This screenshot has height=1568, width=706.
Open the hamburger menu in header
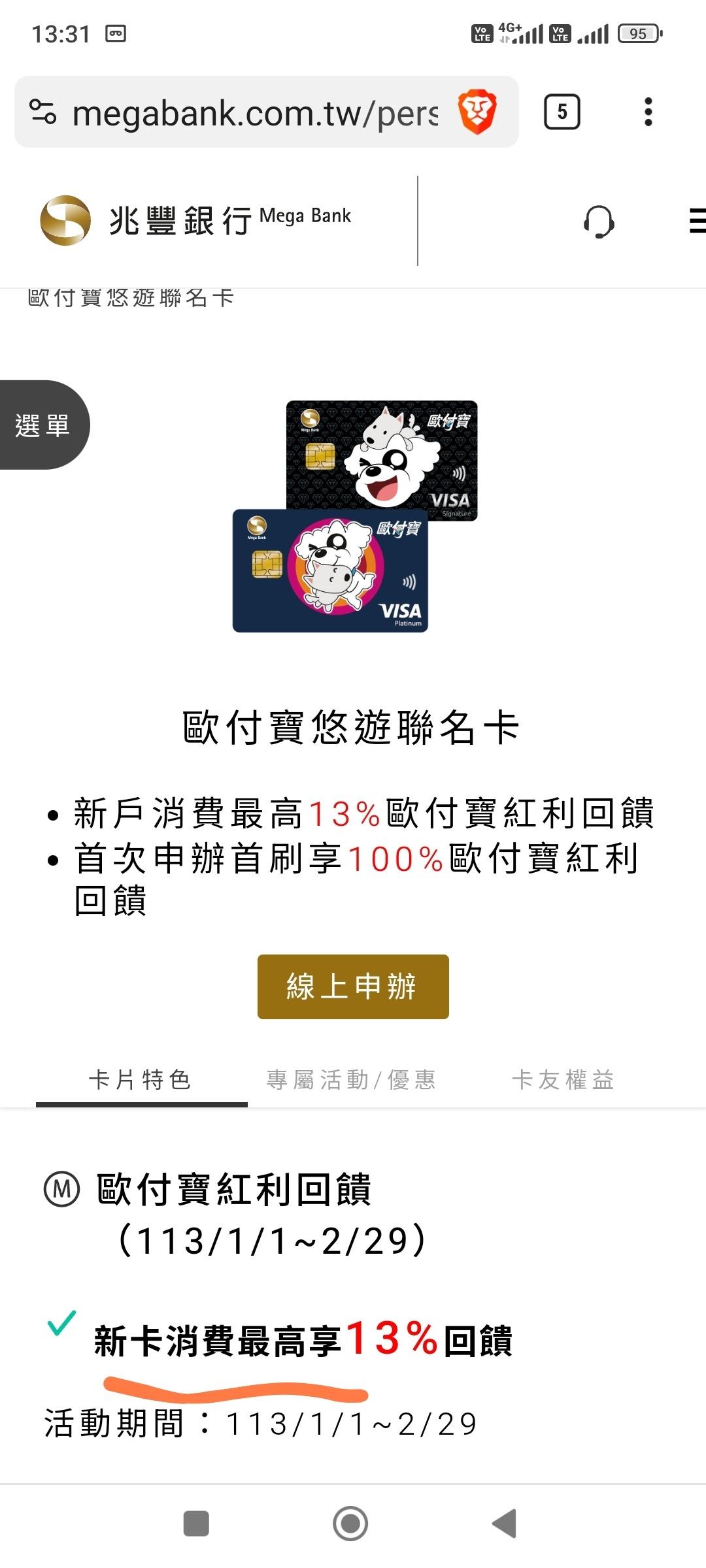coord(696,221)
